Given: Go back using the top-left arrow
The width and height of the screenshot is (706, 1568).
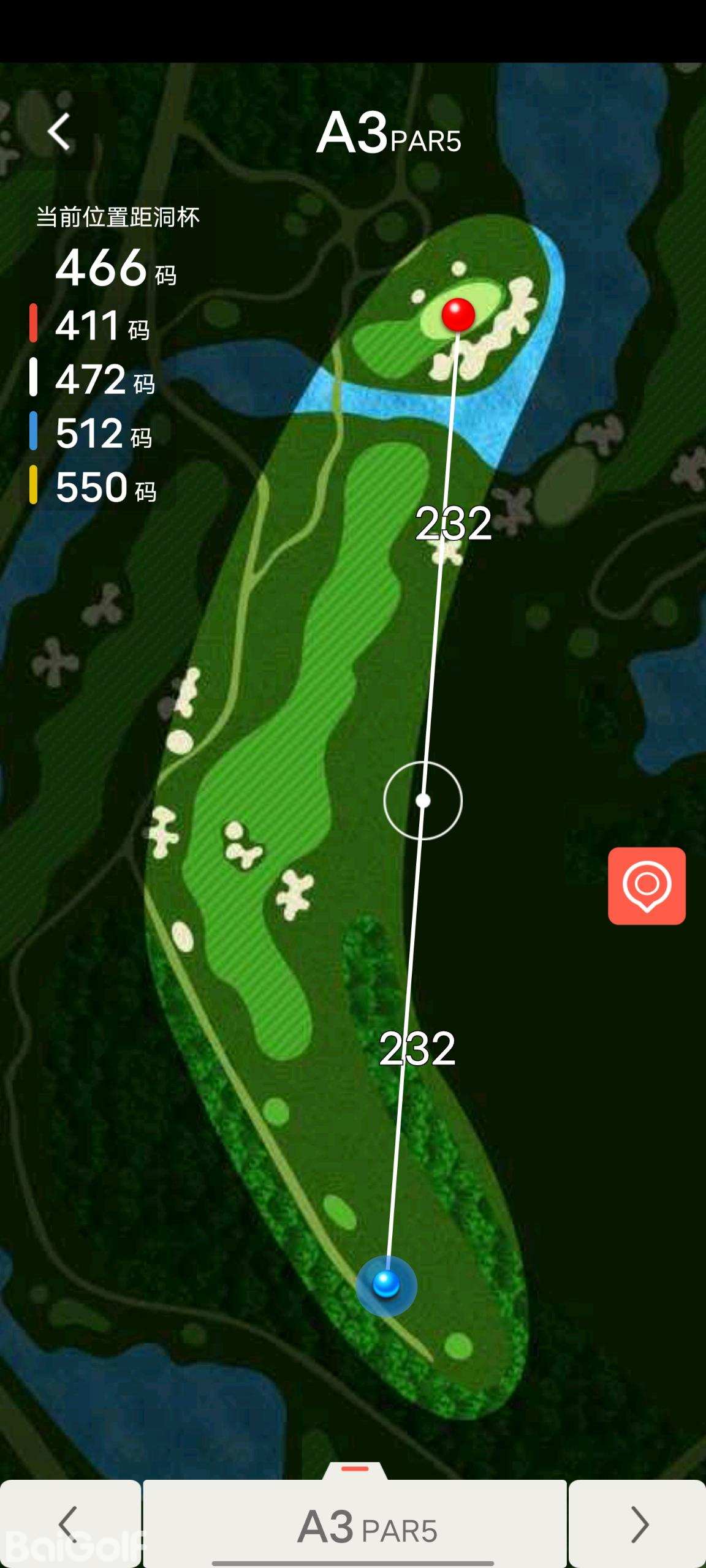Looking at the screenshot, I should (59, 132).
